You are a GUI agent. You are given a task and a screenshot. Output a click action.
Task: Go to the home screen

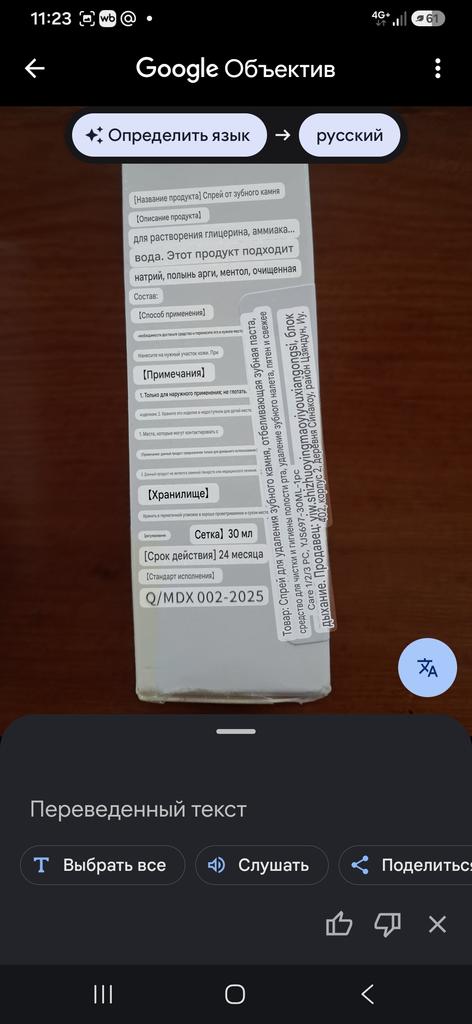coord(235,995)
